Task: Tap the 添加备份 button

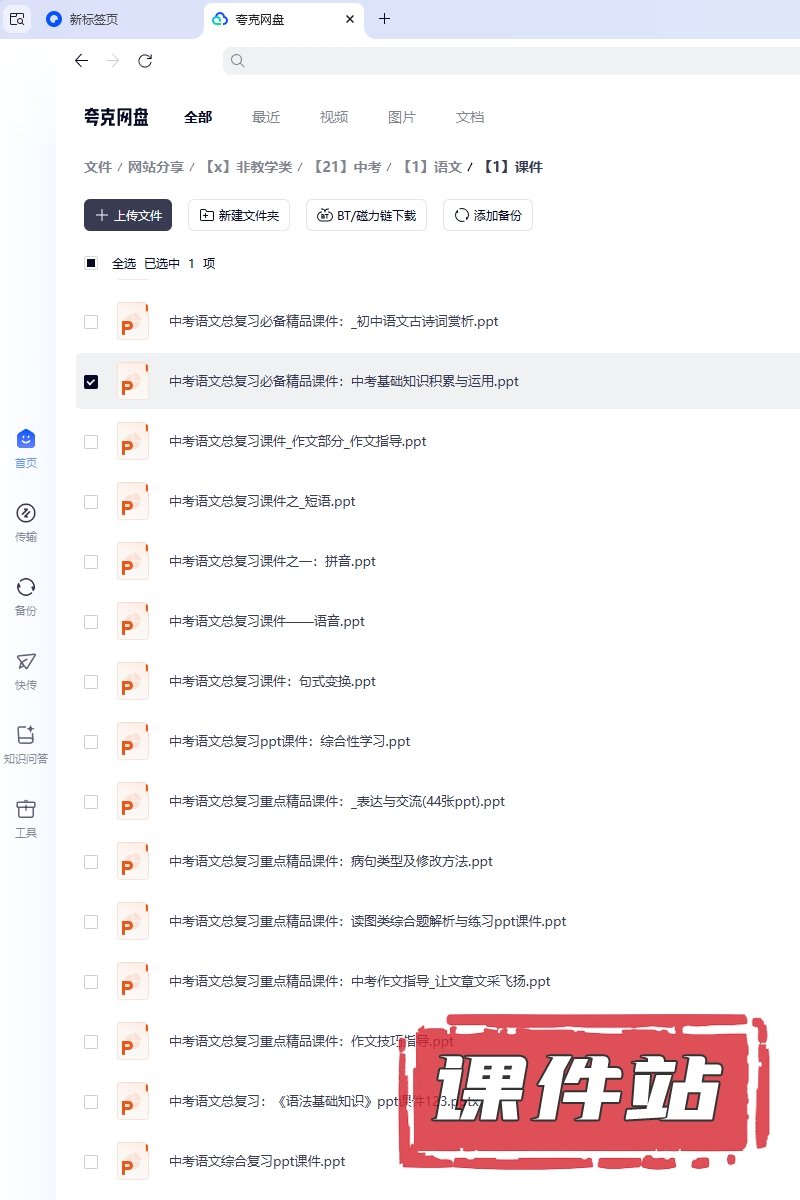Action: pyautogui.click(x=487, y=215)
